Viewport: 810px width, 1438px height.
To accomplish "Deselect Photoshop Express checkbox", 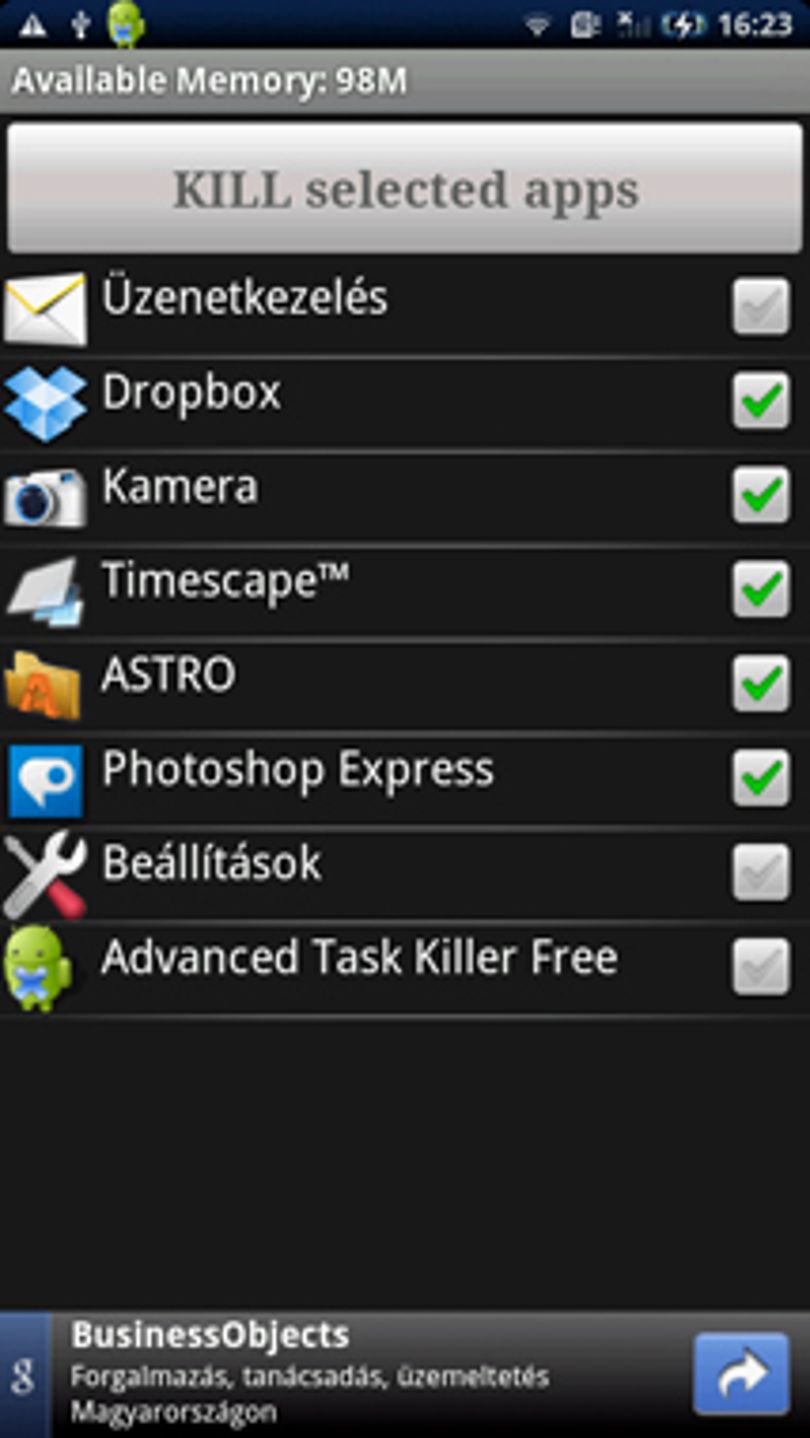I will [x=760, y=777].
